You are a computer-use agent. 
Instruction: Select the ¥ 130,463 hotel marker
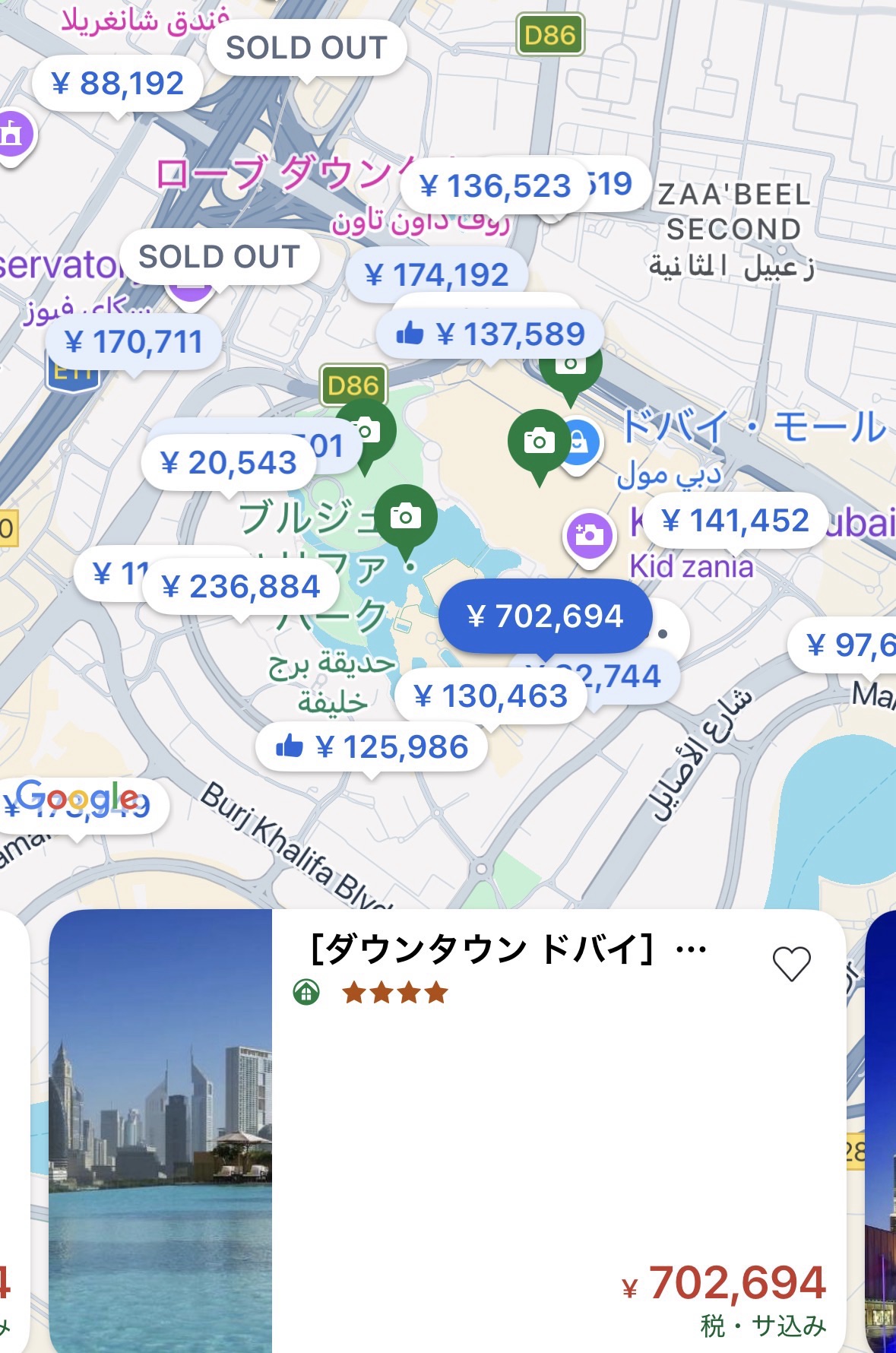pos(491,696)
